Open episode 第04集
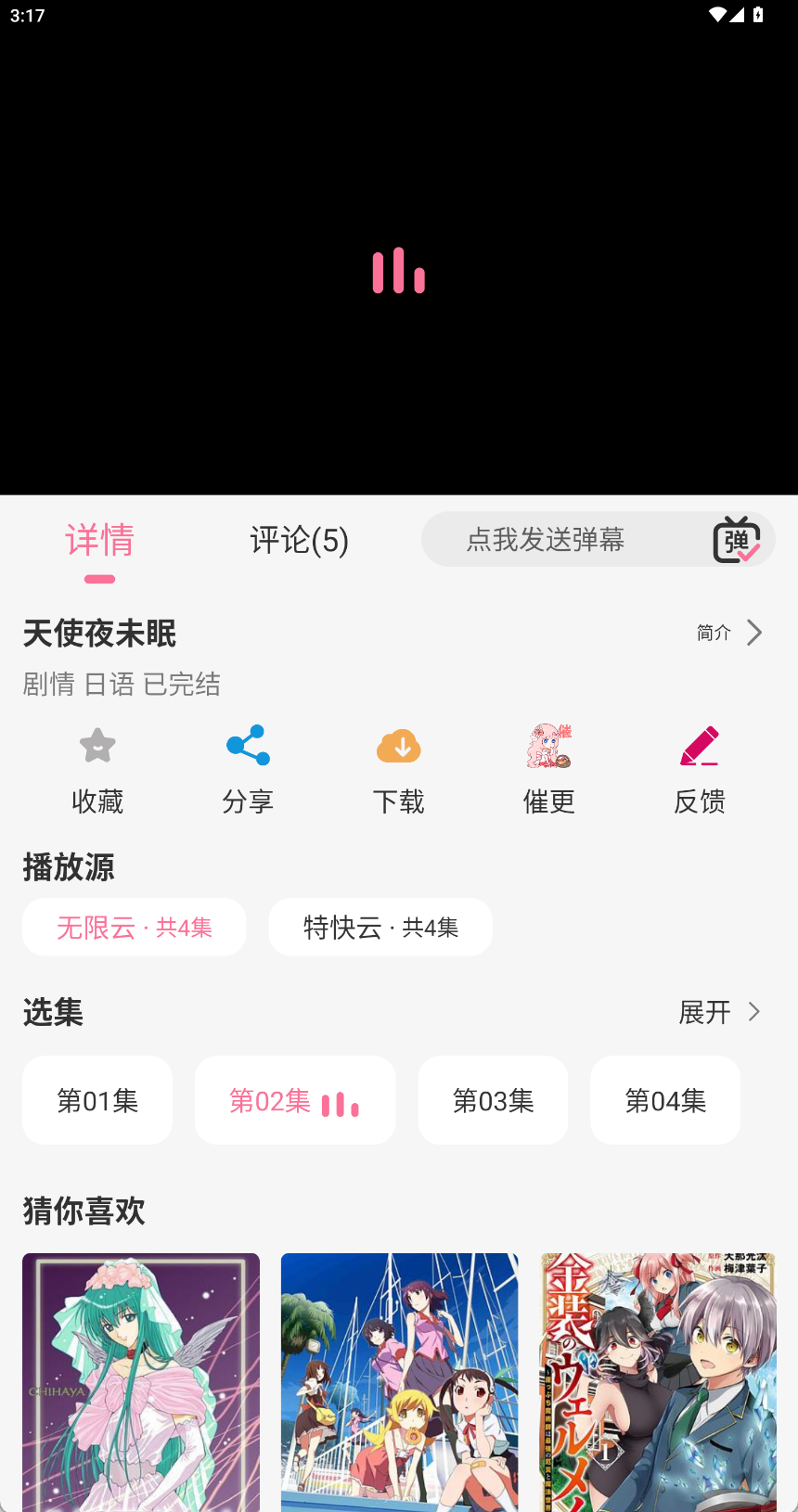This screenshot has width=798, height=1512. [664, 1100]
